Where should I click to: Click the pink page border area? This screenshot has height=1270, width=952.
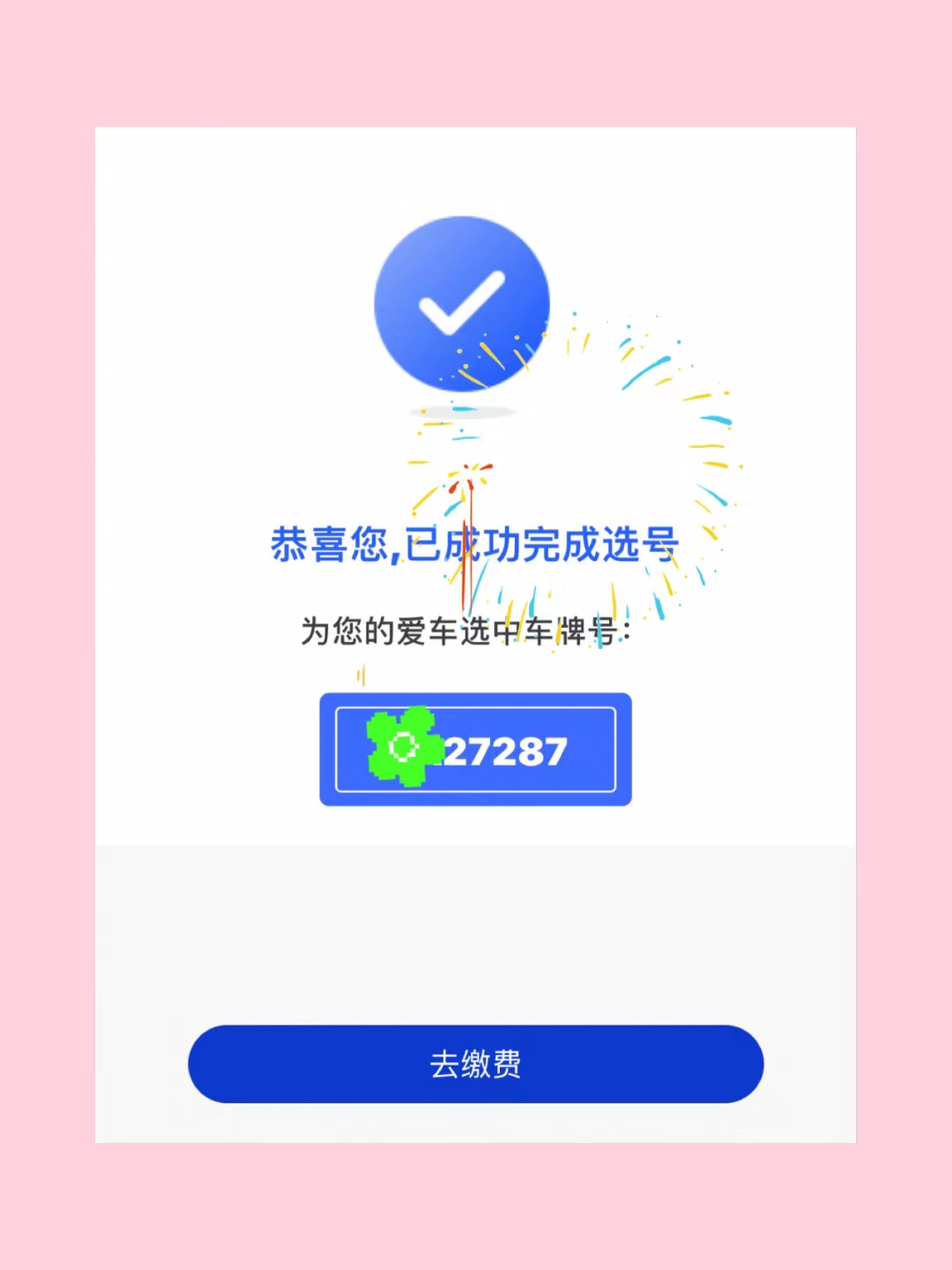pyautogui.click(x=44, y=635)
